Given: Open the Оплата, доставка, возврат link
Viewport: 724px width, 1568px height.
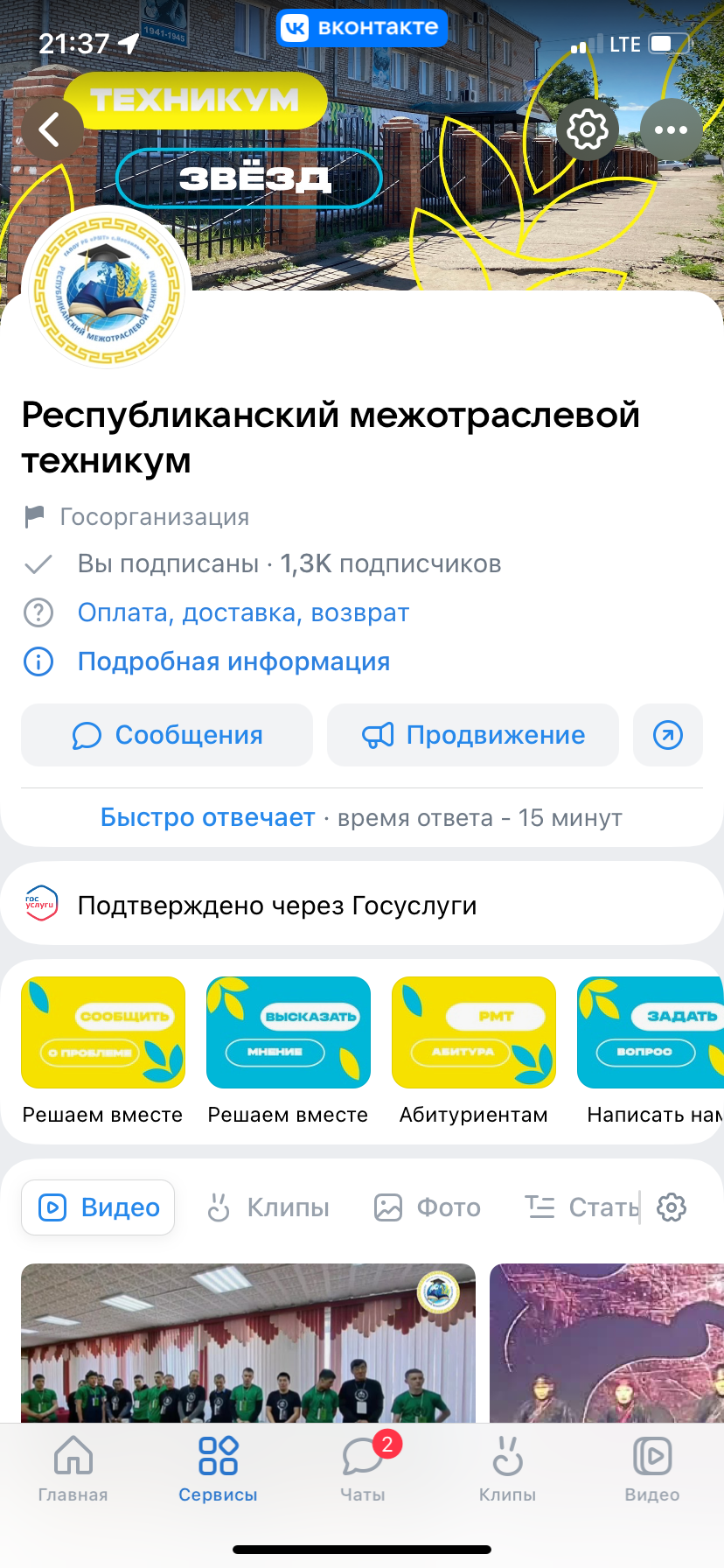Looking at the screenshot, I should coord(243,612).
